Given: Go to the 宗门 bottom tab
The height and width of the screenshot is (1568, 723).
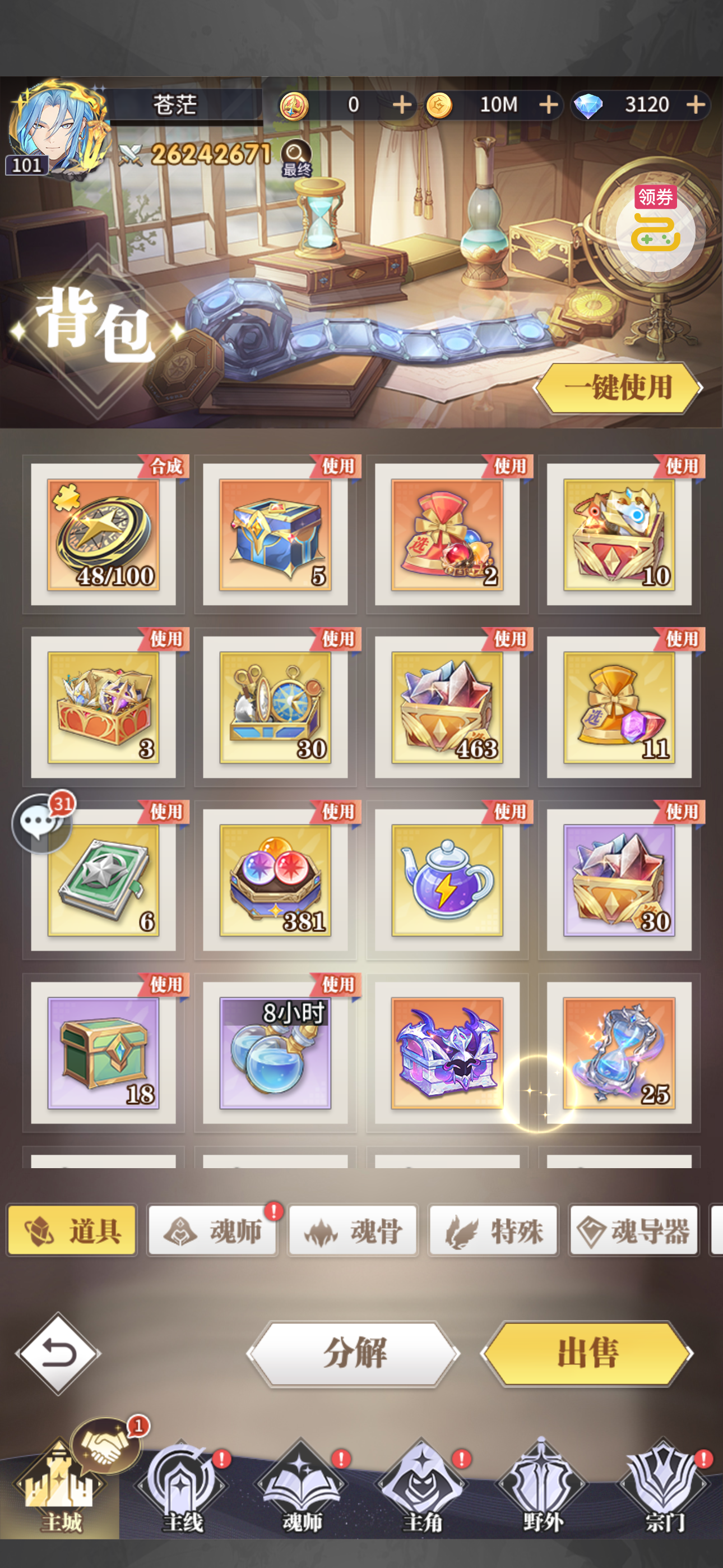Looking at the screenshot, I should (664, 1489).
